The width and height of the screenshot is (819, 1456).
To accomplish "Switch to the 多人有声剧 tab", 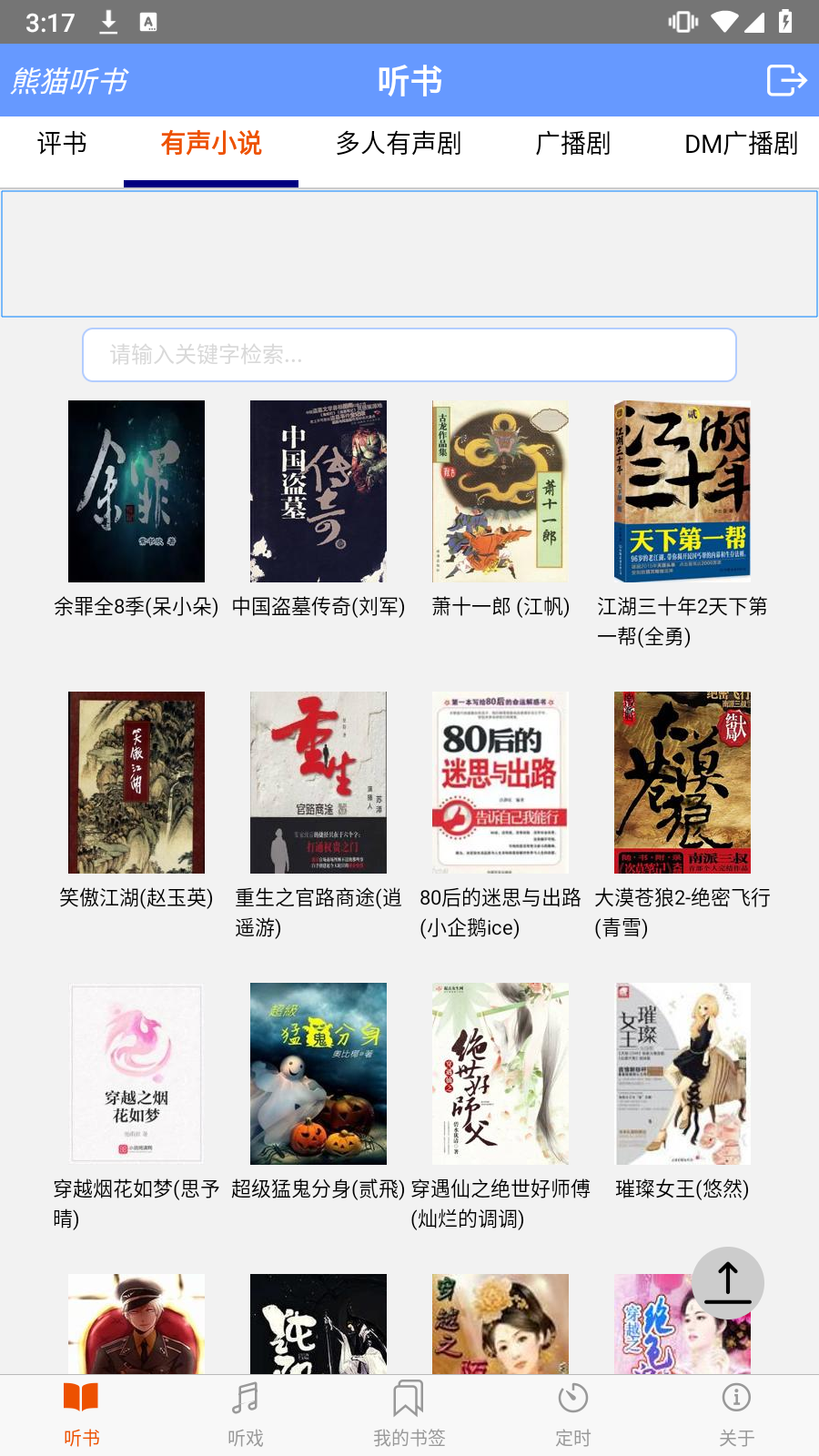I will point(399,144).
